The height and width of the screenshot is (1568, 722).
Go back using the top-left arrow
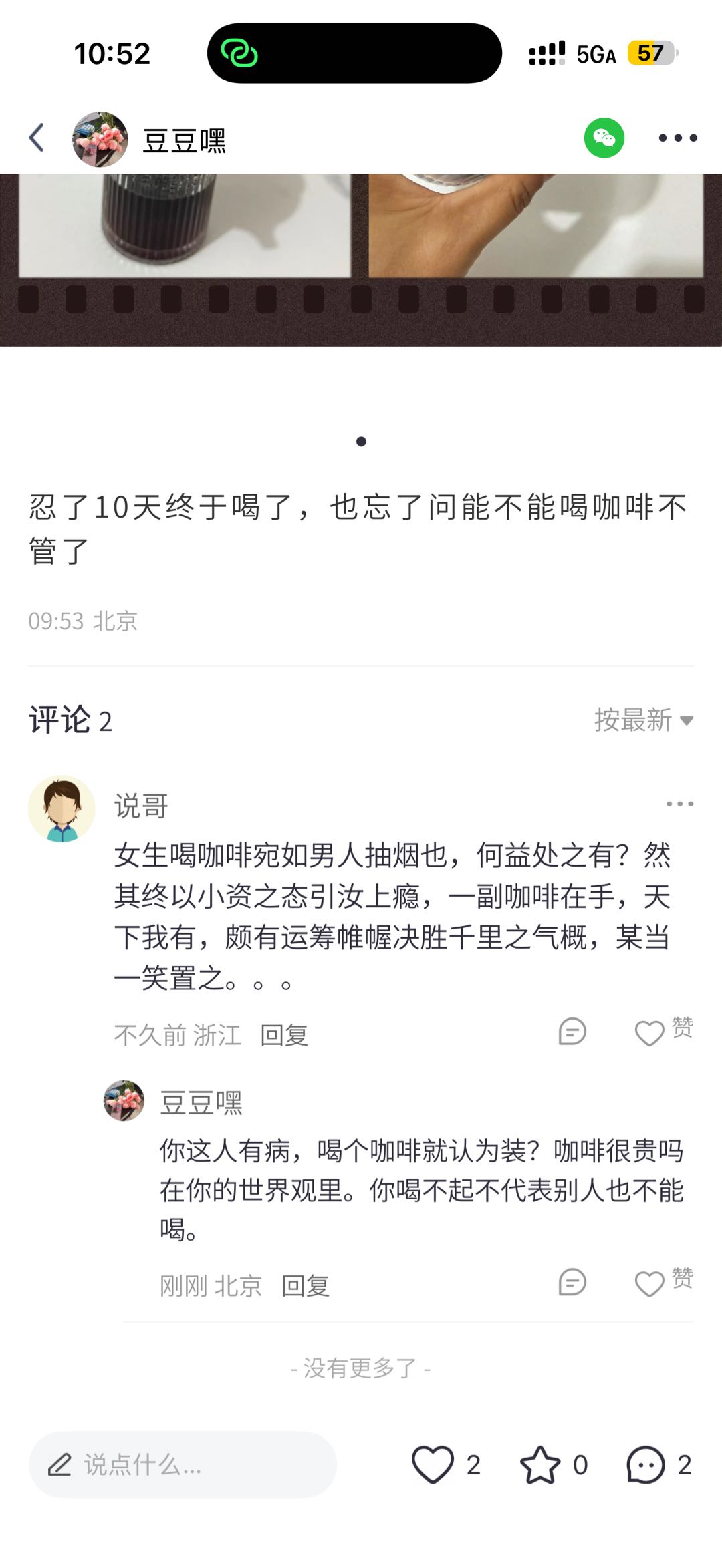pyautogui.click(x=37, y=138)
